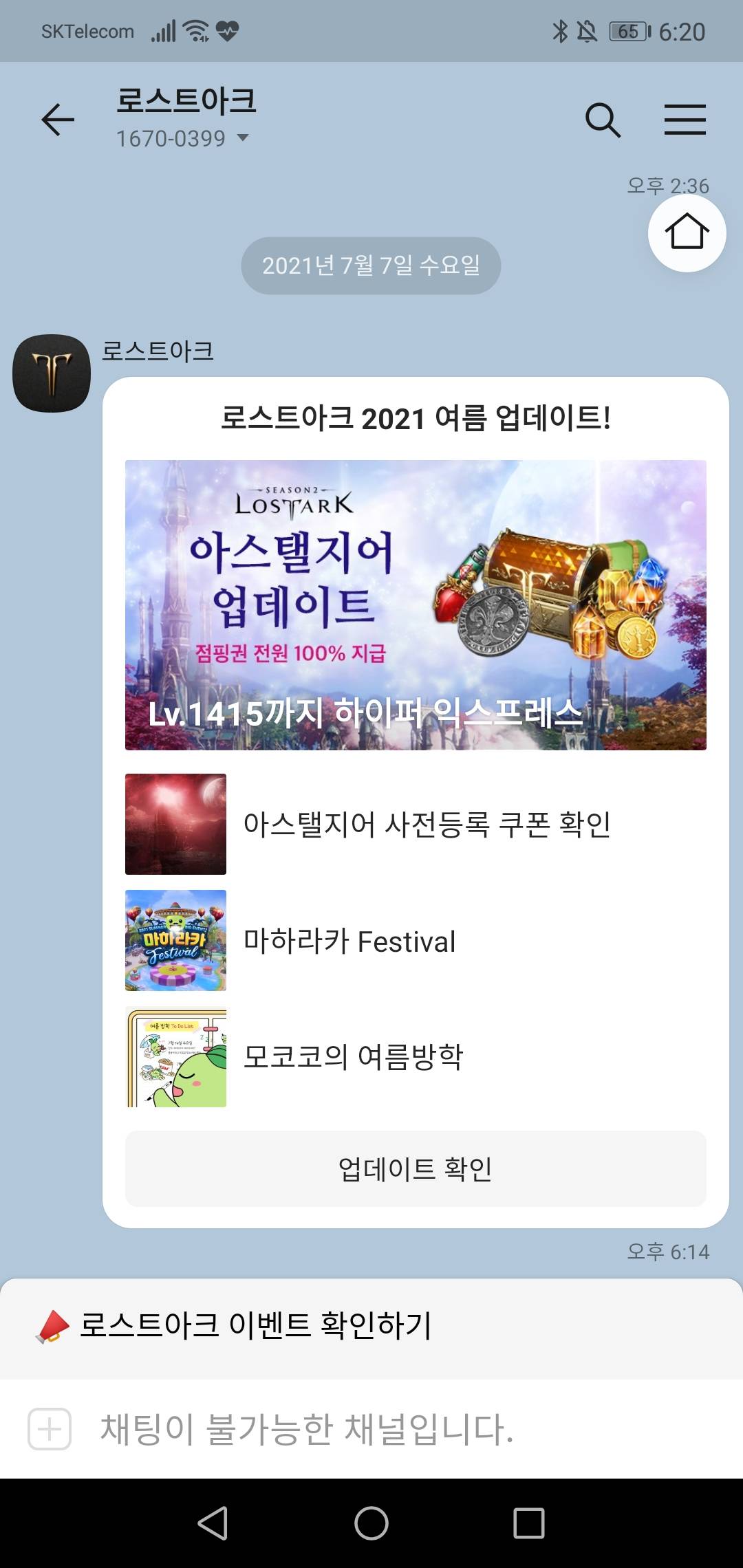Tap the system home button
The height and width of the screenshot is (1568, 743).
click(371, 1523)
